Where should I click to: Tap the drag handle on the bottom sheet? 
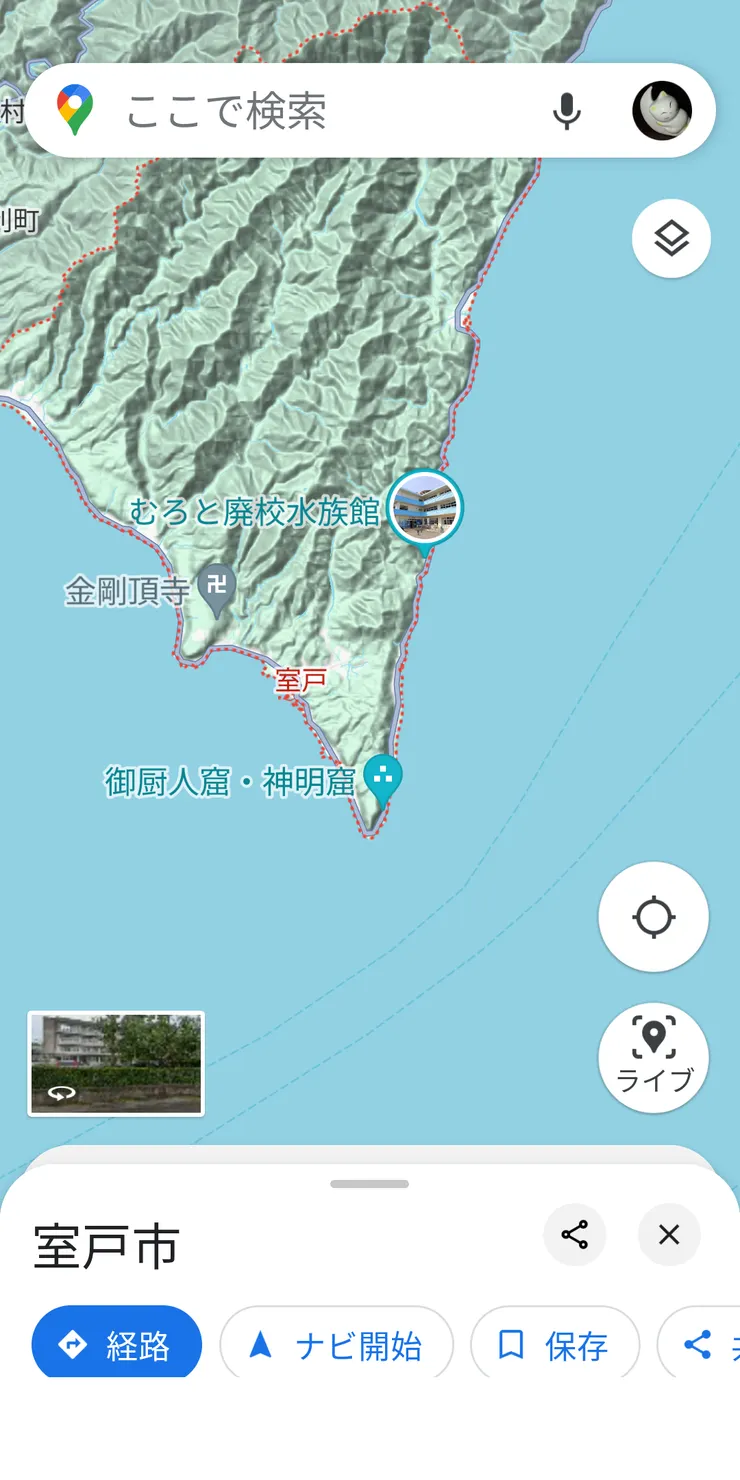click(x=370, y=1184)
